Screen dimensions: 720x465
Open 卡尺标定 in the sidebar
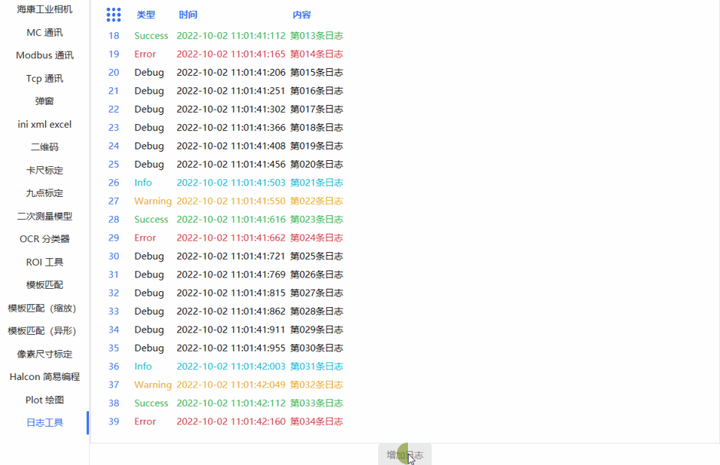click(x=44, y=170)
